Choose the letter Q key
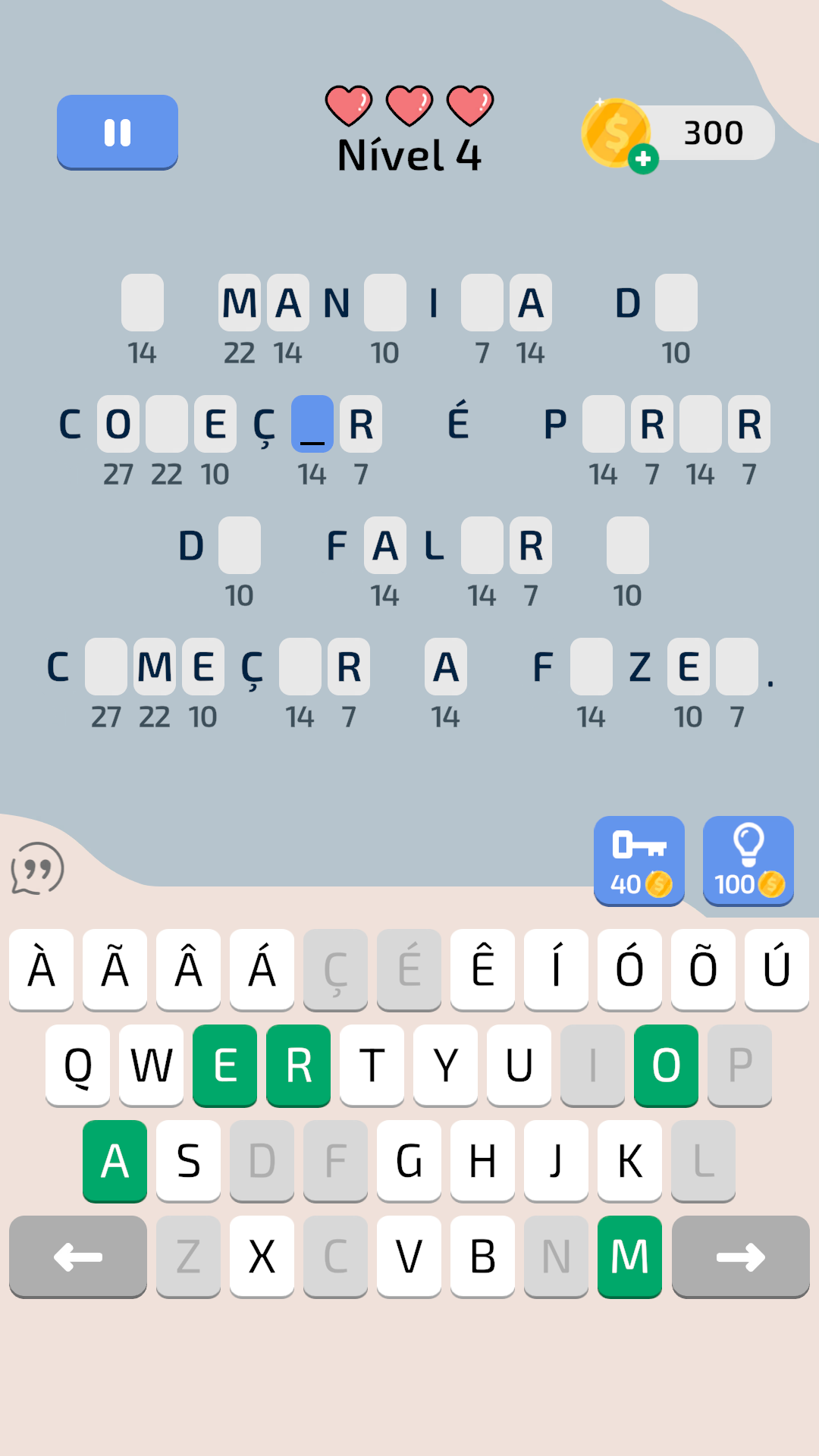The image size is (819, 1456). [x=78, y=1065]
